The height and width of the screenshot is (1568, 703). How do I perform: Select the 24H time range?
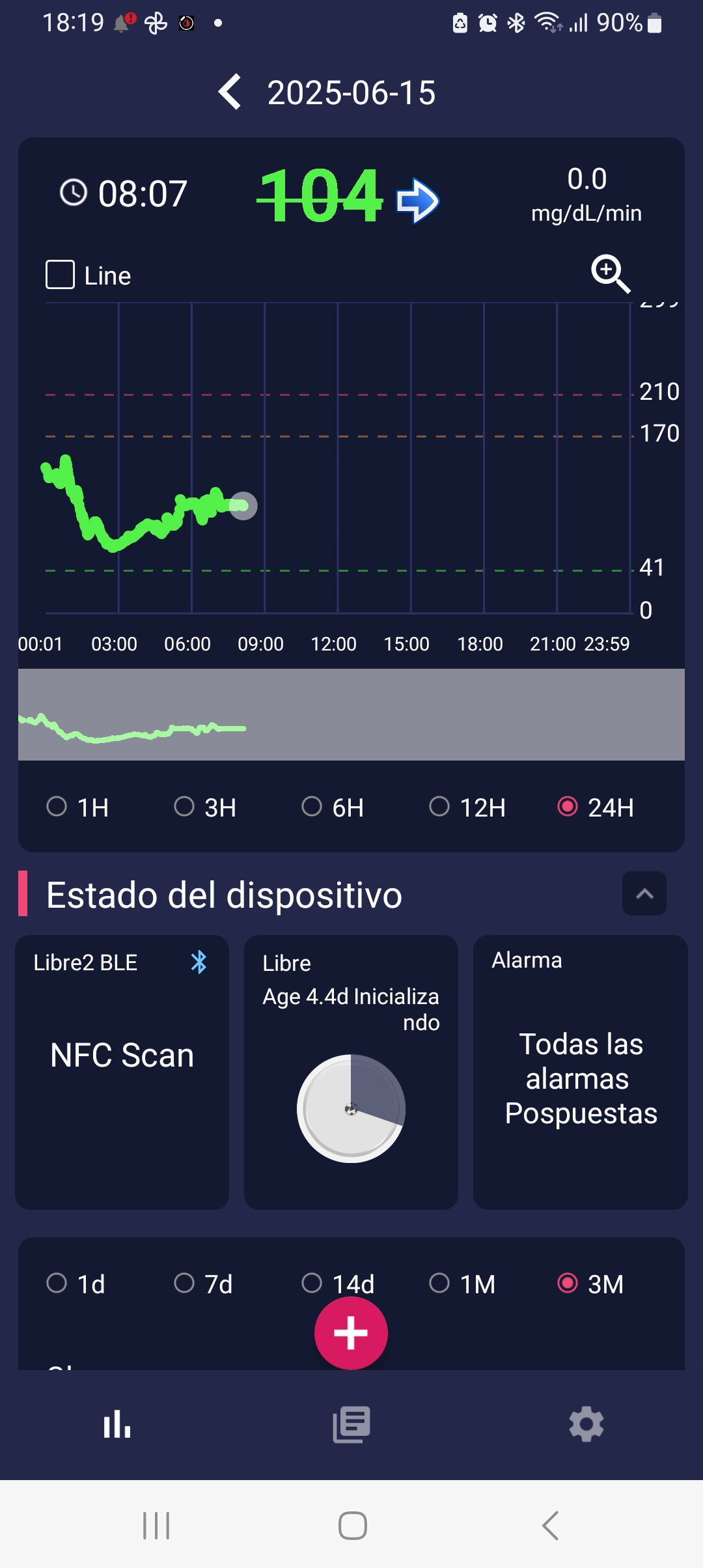coord(596,807)
